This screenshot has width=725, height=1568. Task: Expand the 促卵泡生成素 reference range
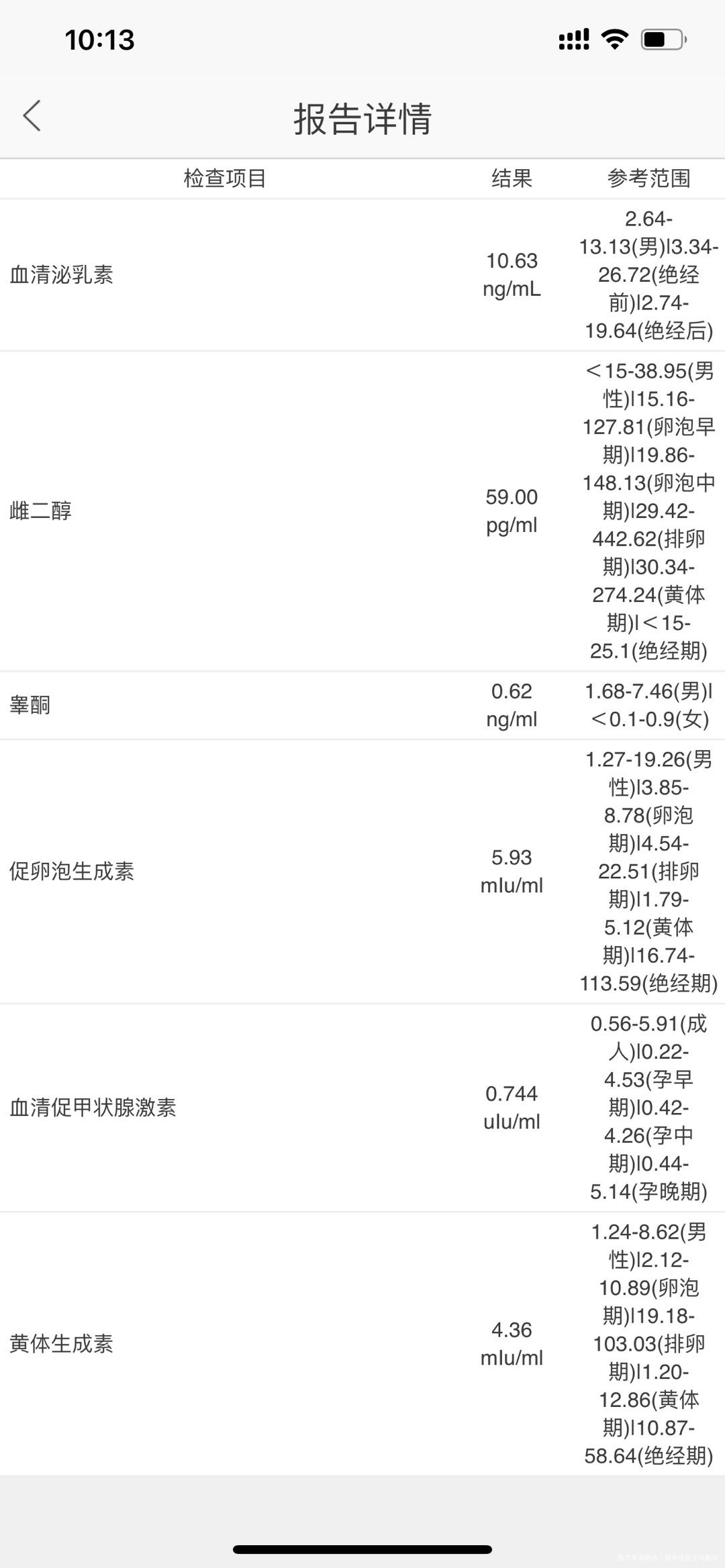click(648, 871)
